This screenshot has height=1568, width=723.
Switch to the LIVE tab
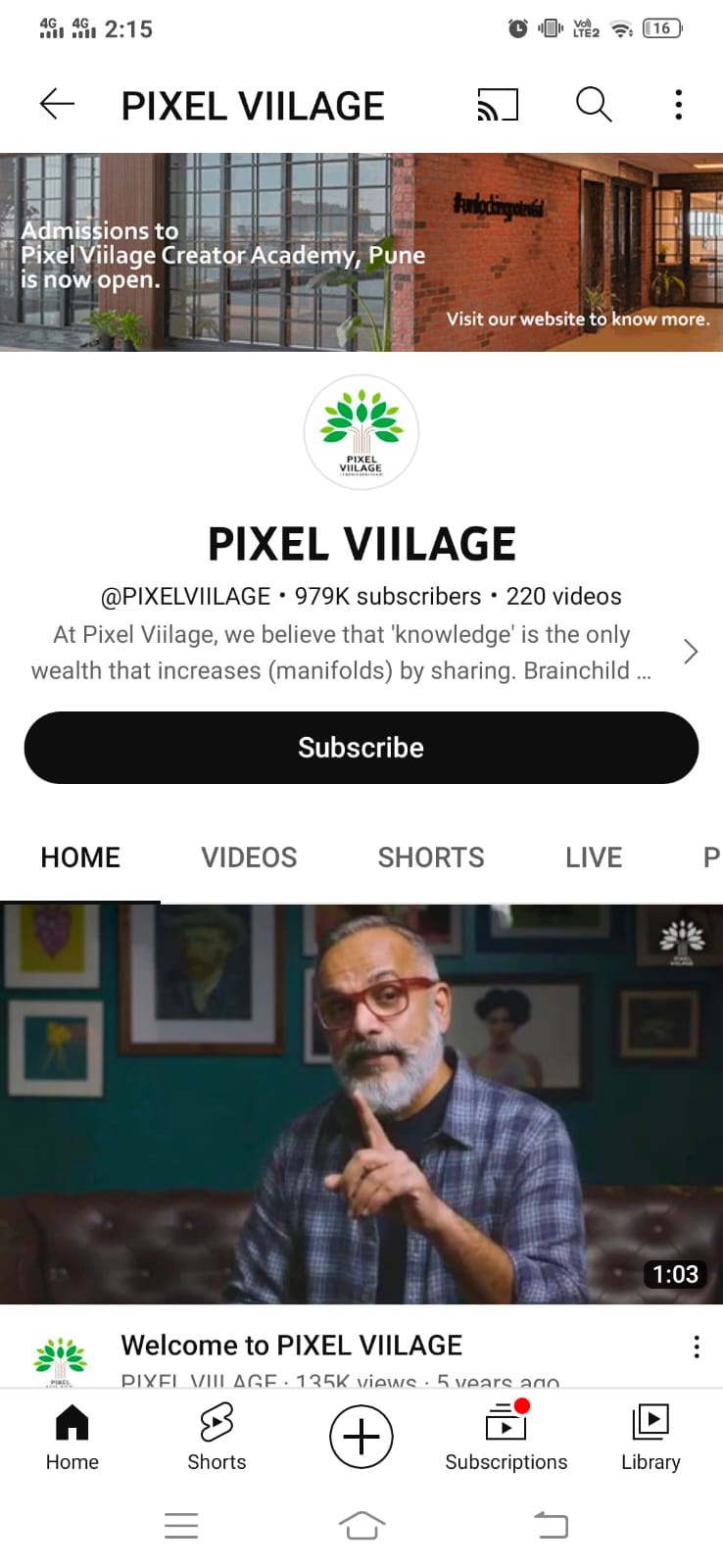coord(594,857)
